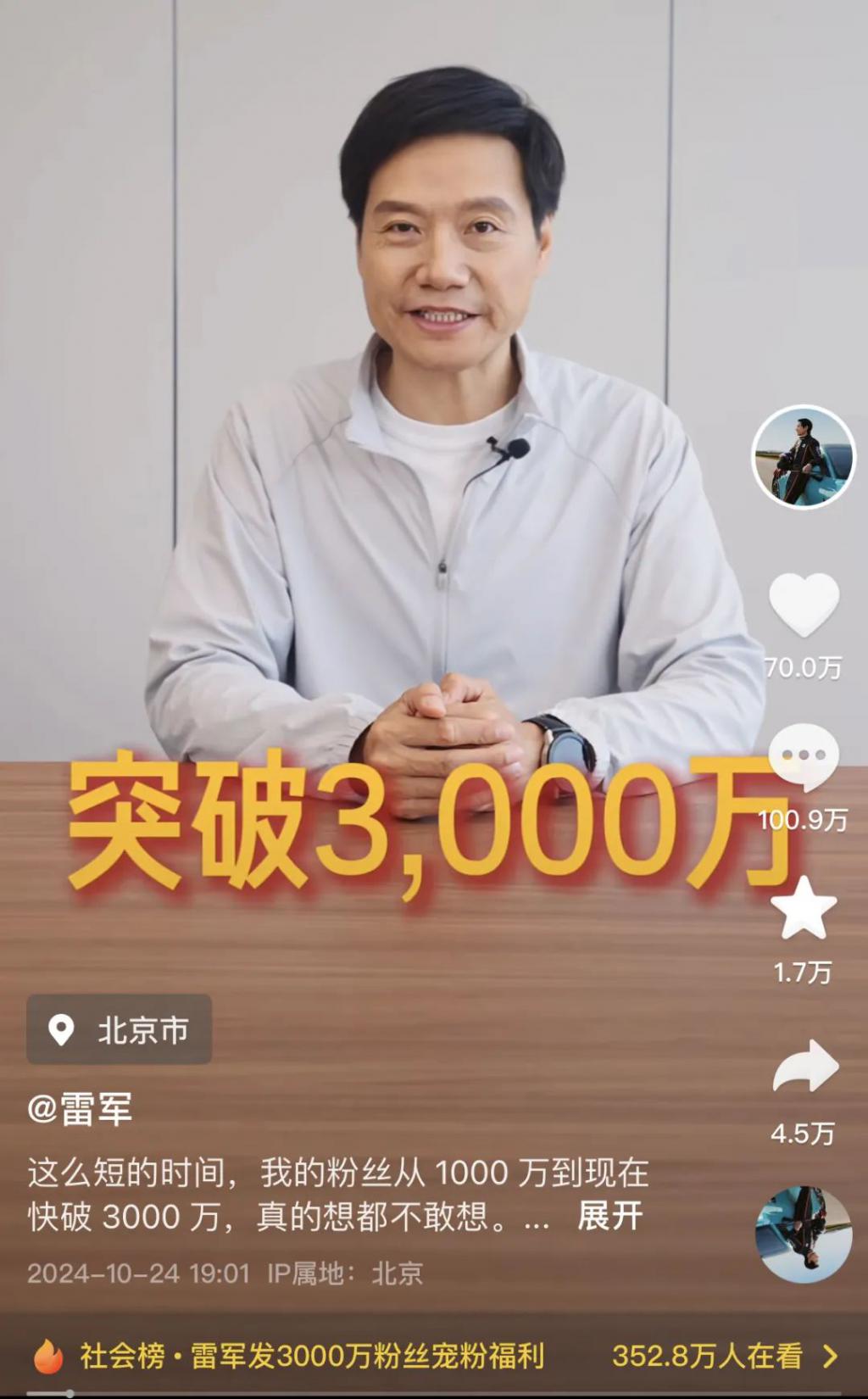Screen dimensions: 868x1399
Task: Like this video with the heart
Action: 804,605
